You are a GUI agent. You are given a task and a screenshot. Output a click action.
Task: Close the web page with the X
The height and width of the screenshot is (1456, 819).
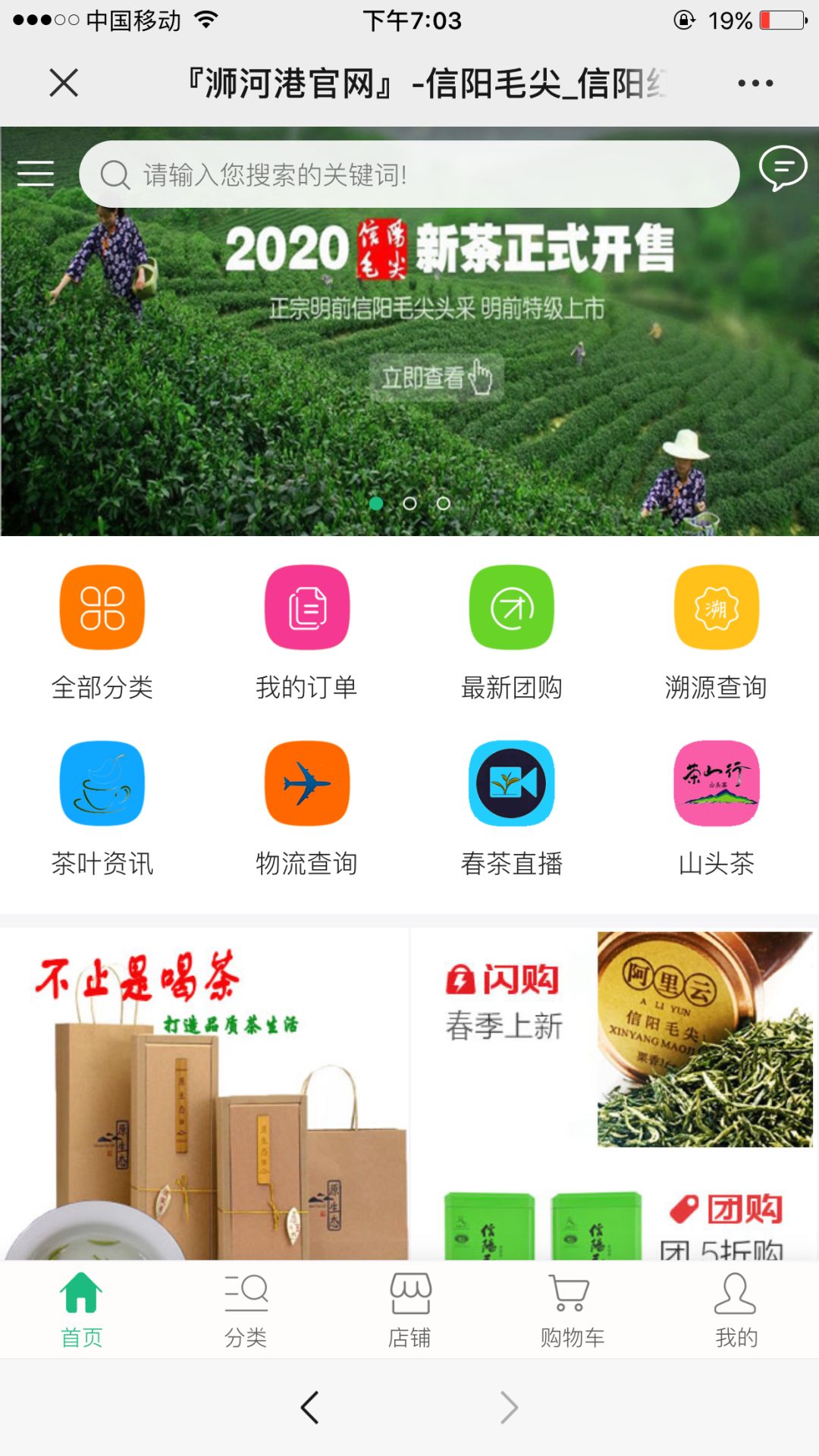(x=64, y=83)
